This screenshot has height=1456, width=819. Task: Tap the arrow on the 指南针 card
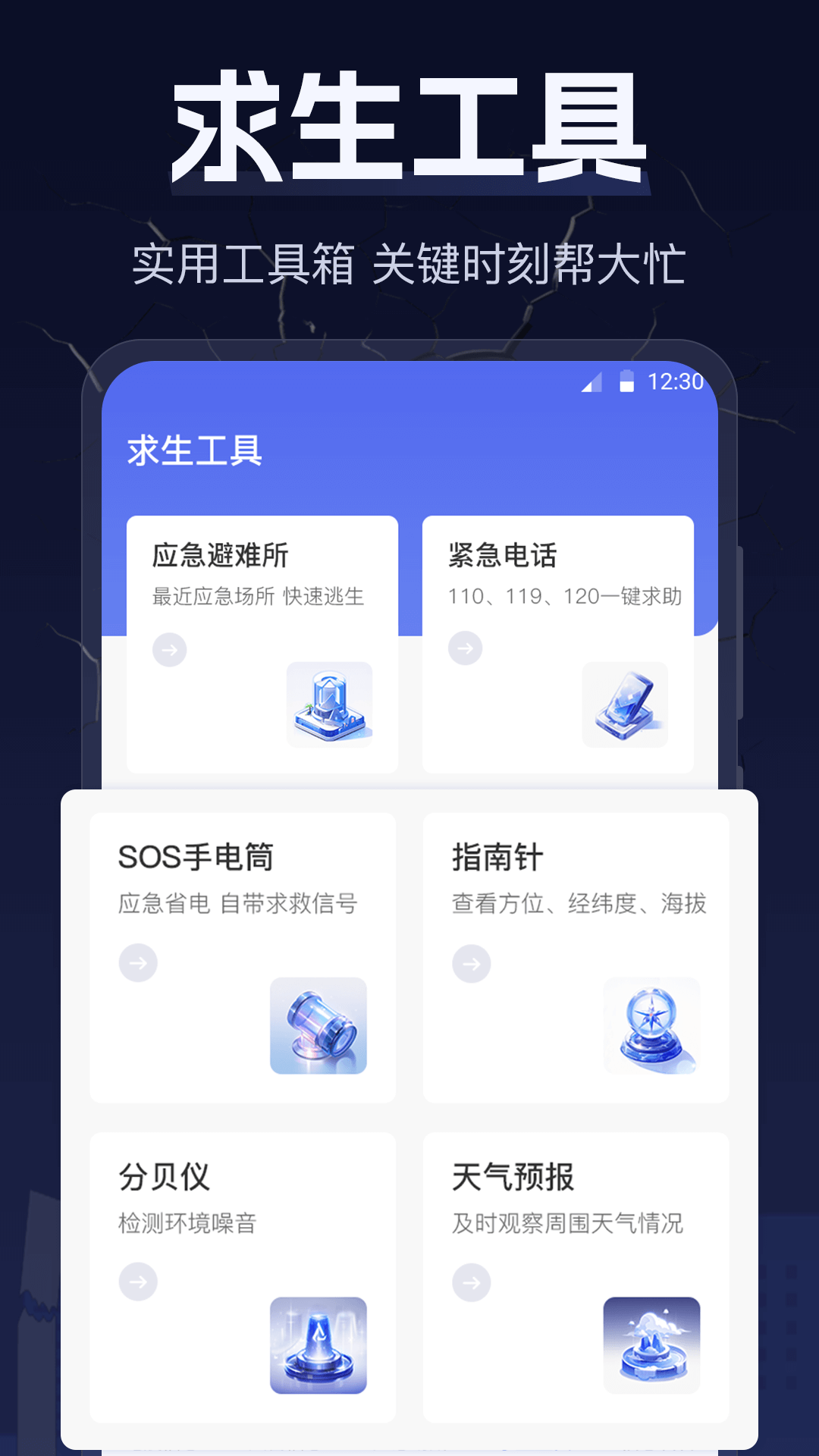(x=471, y=963)
